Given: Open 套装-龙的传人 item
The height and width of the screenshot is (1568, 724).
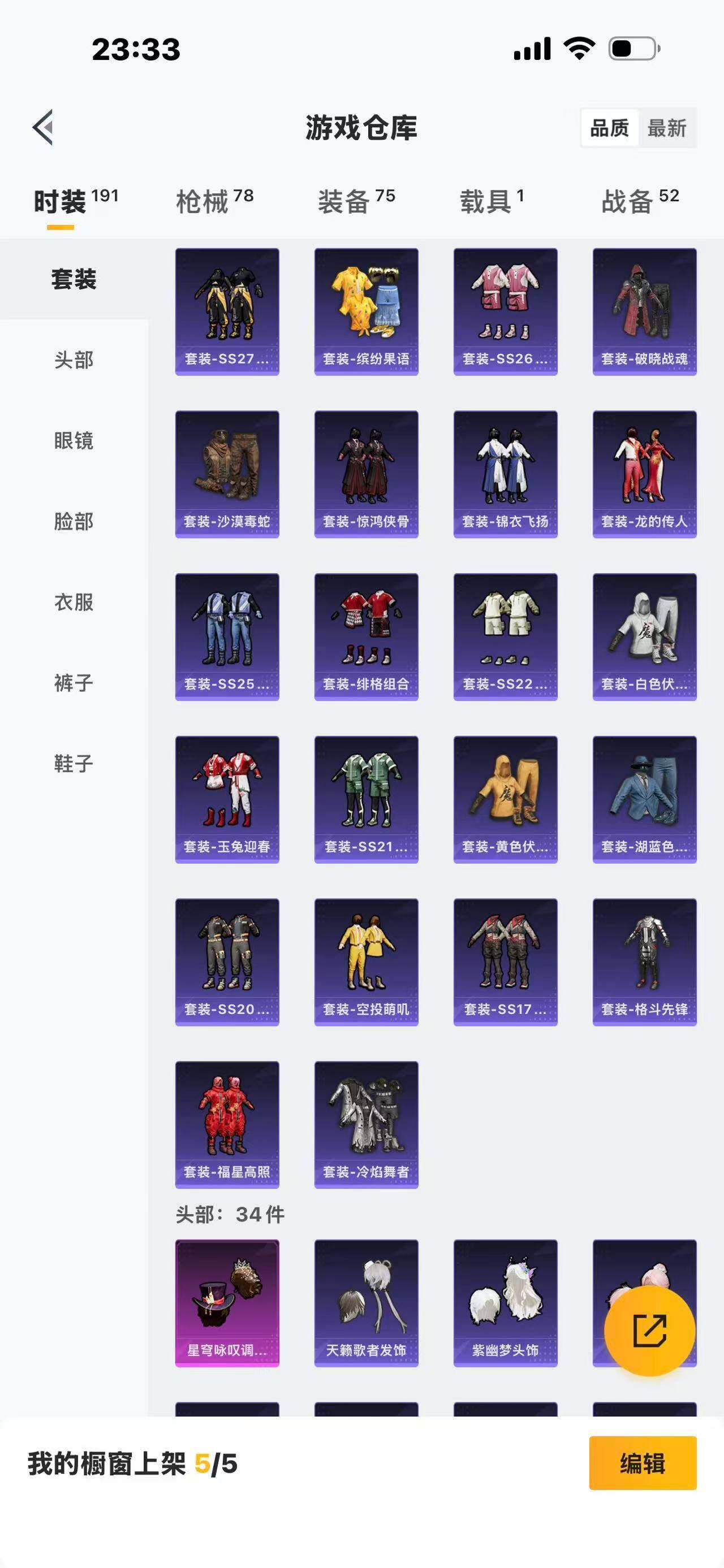Looking at the screenshot, I should click(x=644, y=474).
